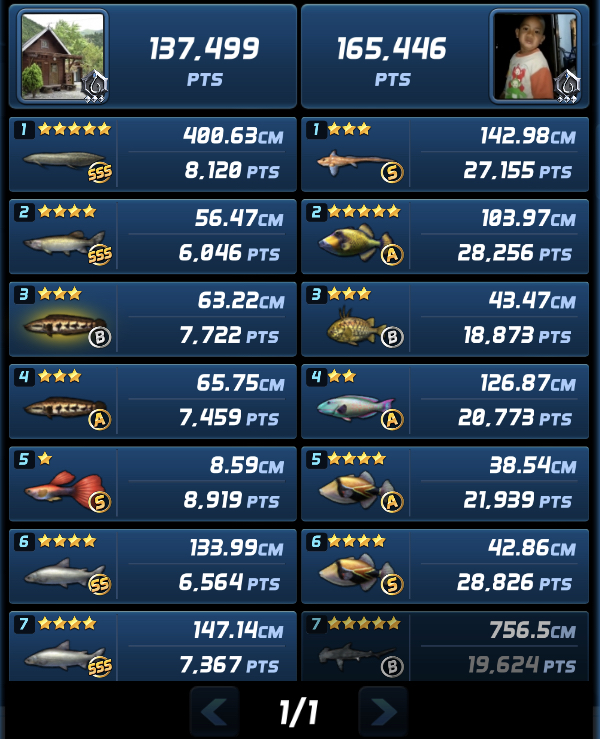
Task: Open left fish card with 400.63cm
Action: 153,154
